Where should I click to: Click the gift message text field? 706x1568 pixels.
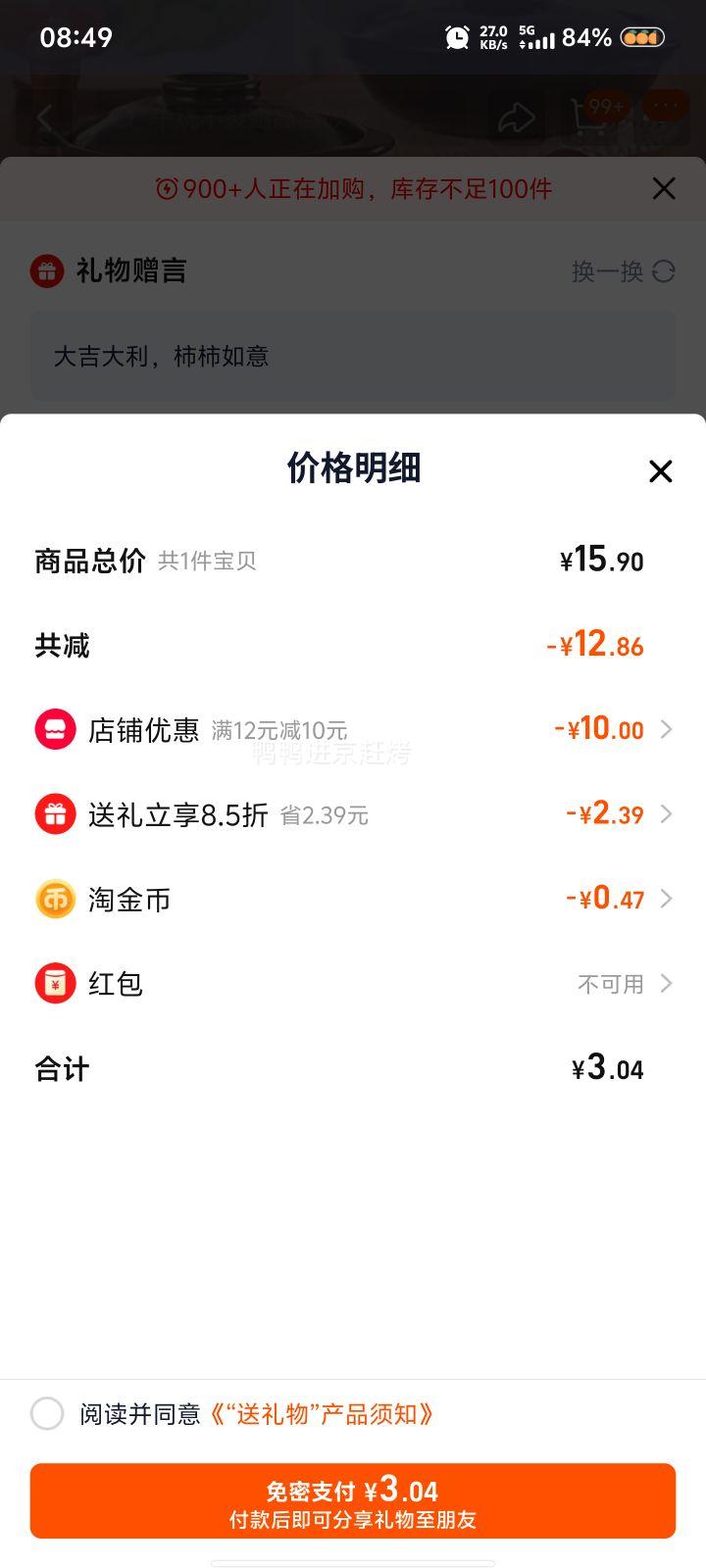353,357
